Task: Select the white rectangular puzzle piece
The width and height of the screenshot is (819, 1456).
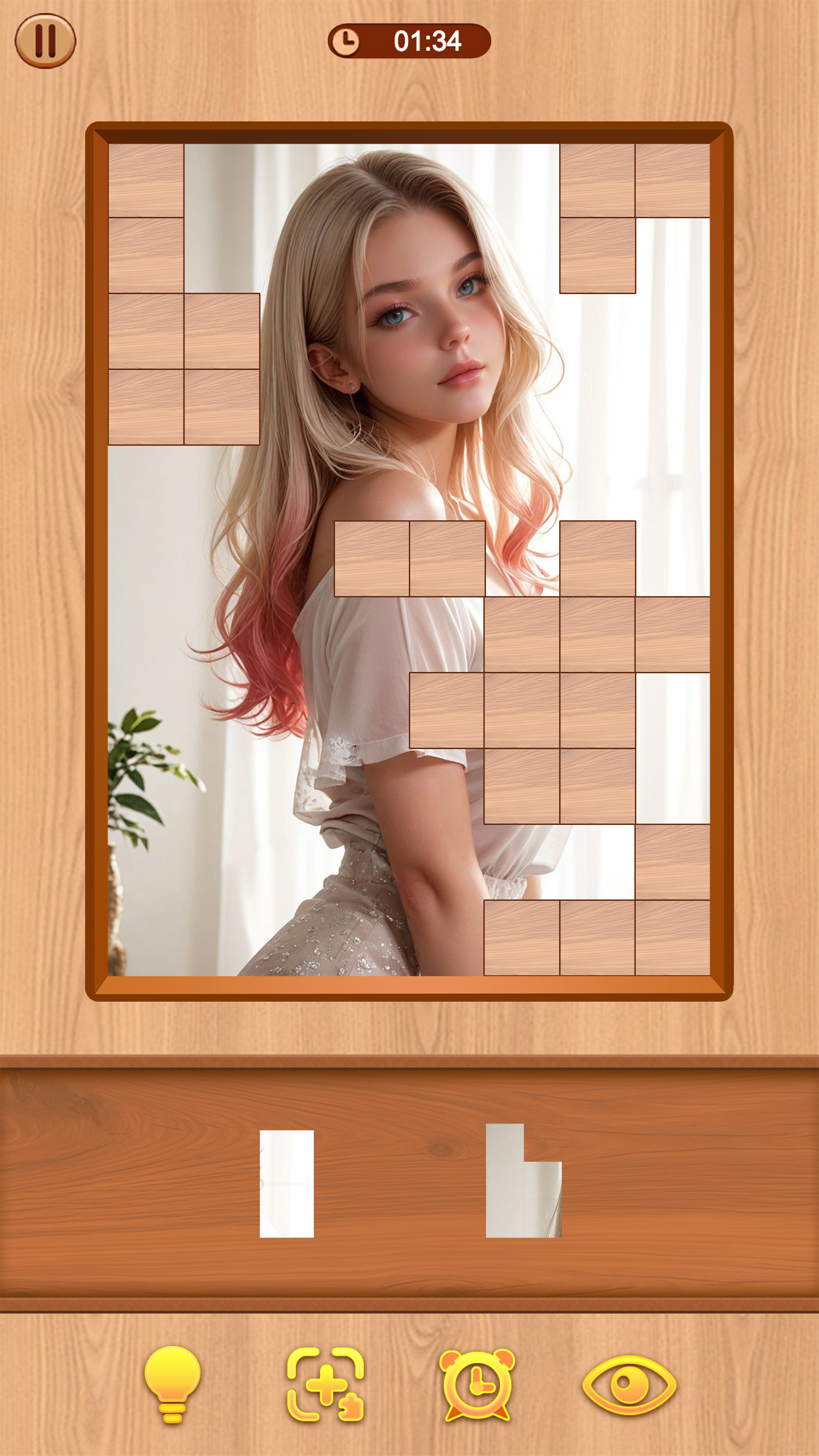Action: [x=287, y=1184]
